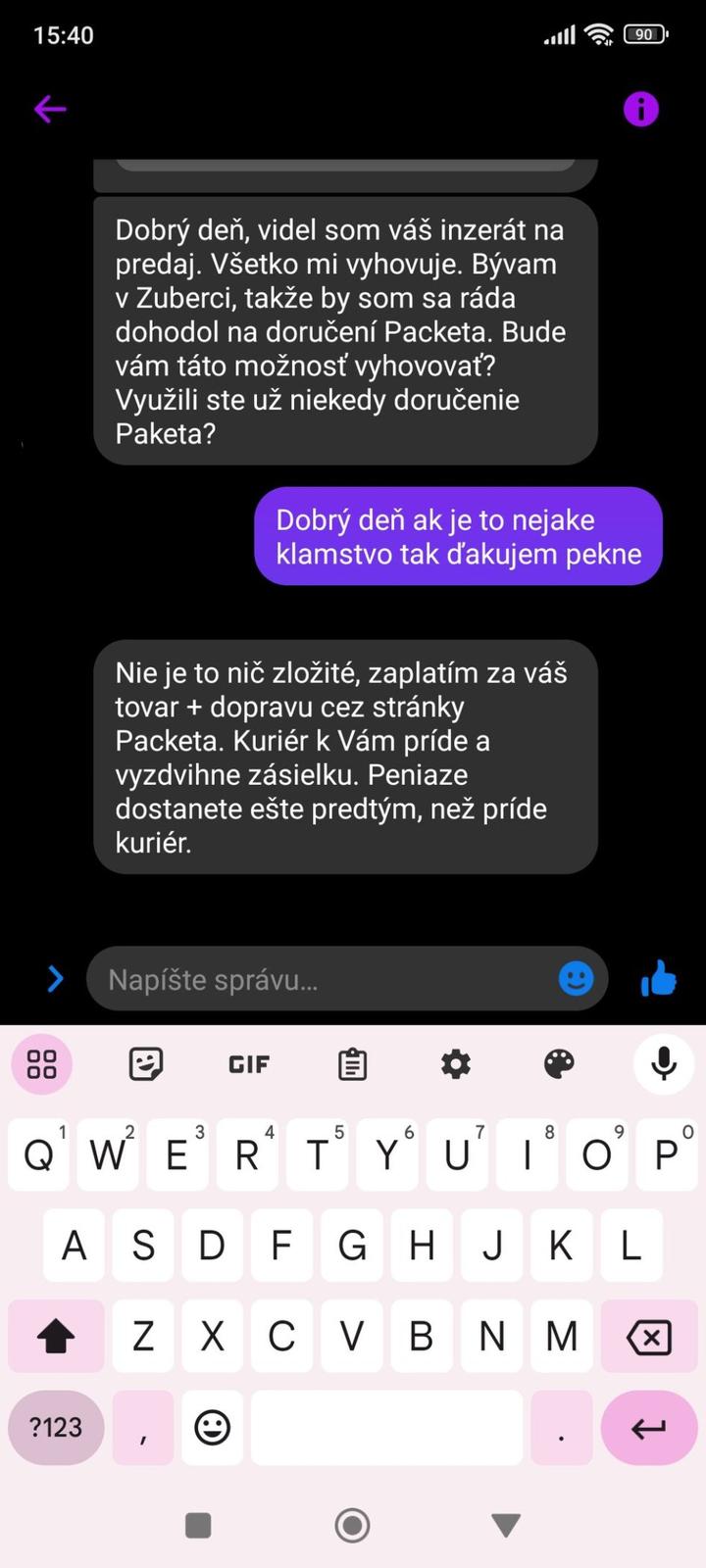Expand more attachment options chevron
The width and height of the screenshot is (706, 1568).
point(56,978)
